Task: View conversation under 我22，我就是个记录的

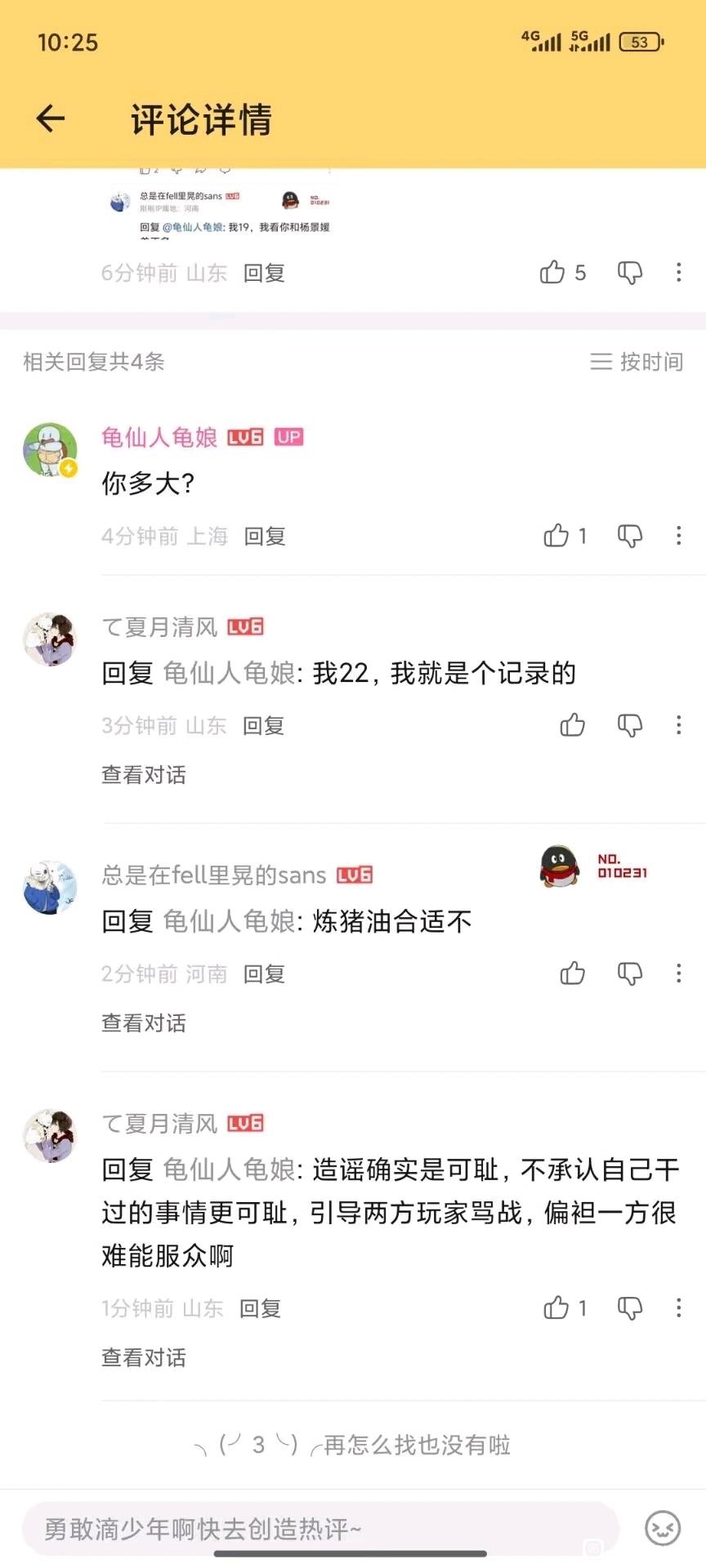Action: click(144, 775)
